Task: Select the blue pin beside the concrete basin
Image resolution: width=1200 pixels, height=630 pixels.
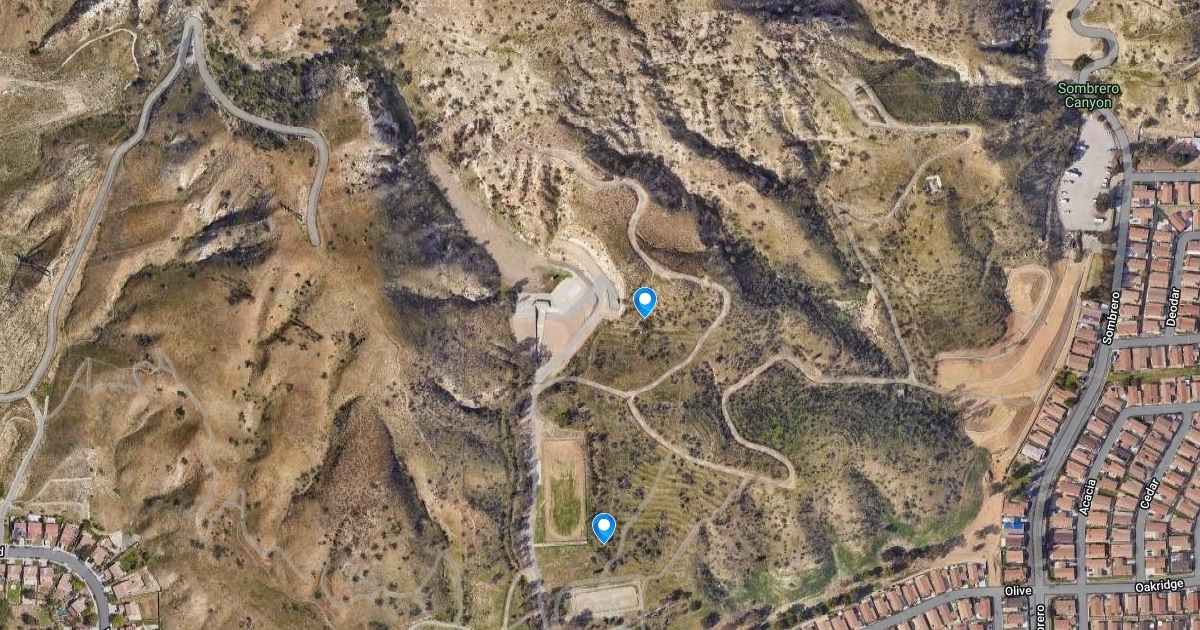Action: pos(645,302)
